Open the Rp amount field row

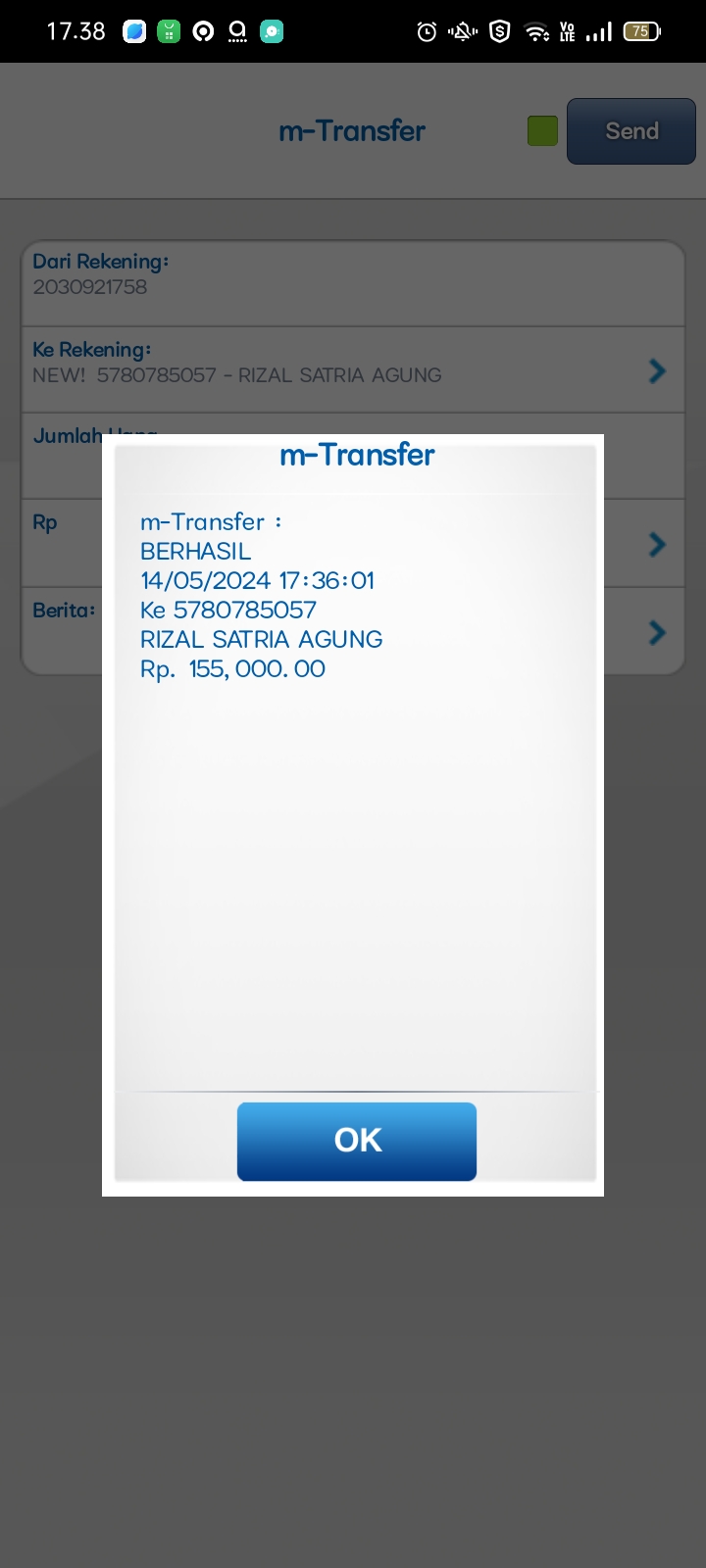tap(655, 544)
